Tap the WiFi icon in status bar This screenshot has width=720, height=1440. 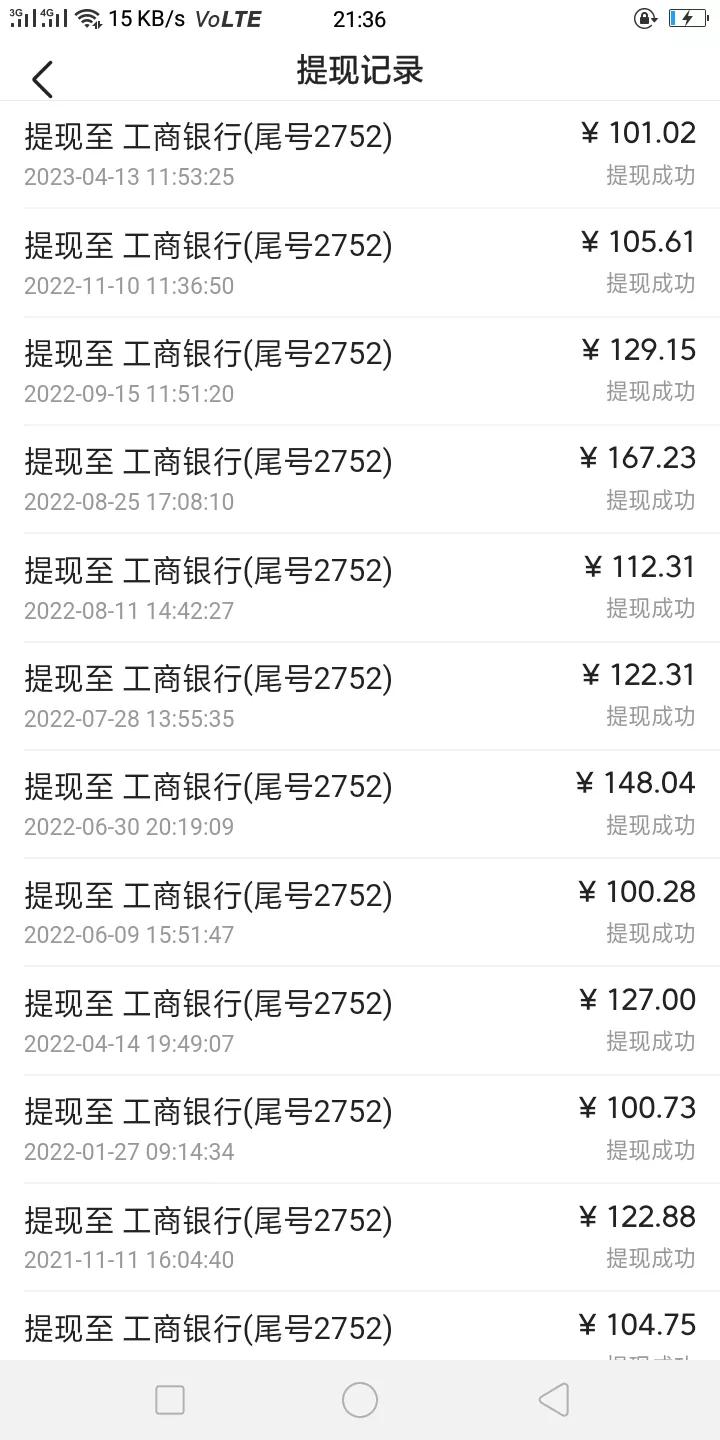click(x=88, y=17)
